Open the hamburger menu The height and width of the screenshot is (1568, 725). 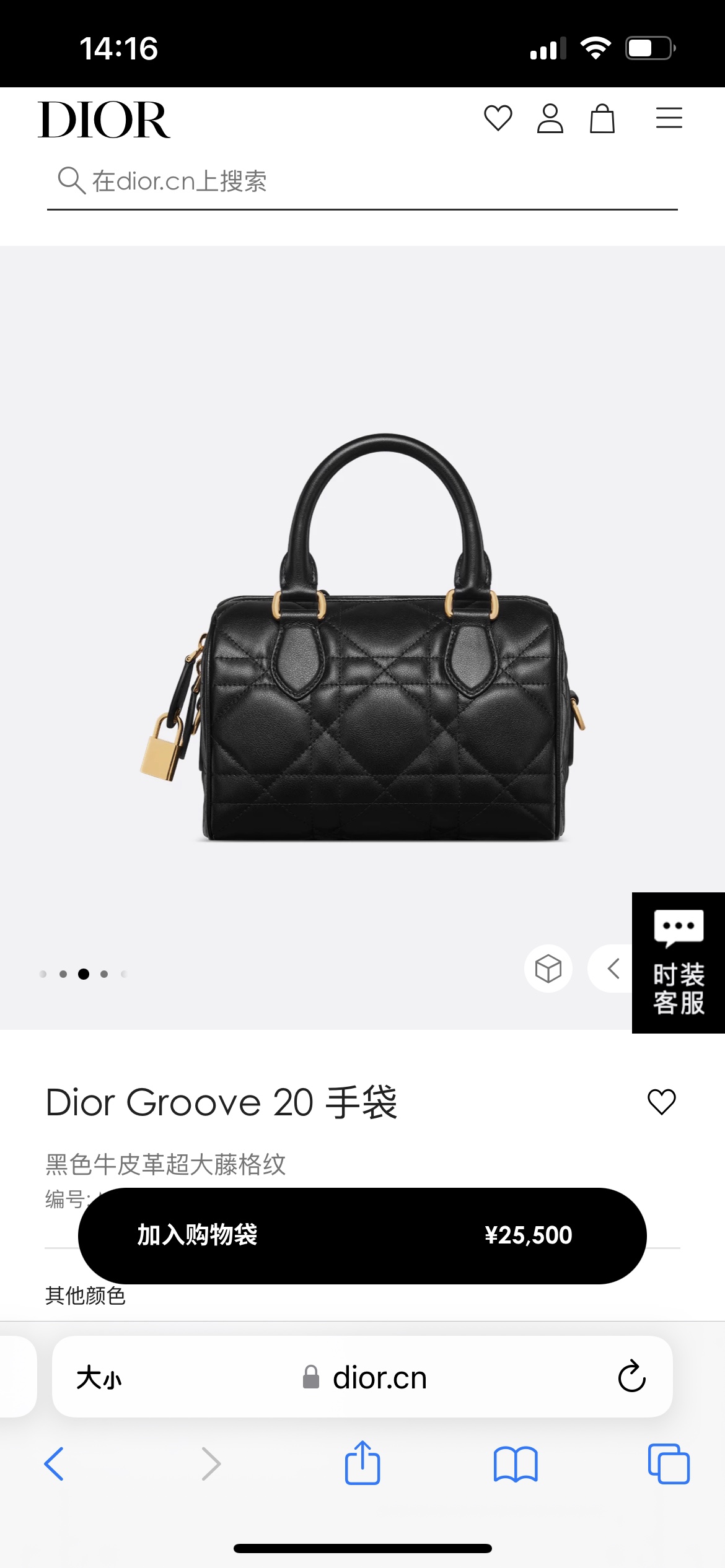(x=669, y=118)
